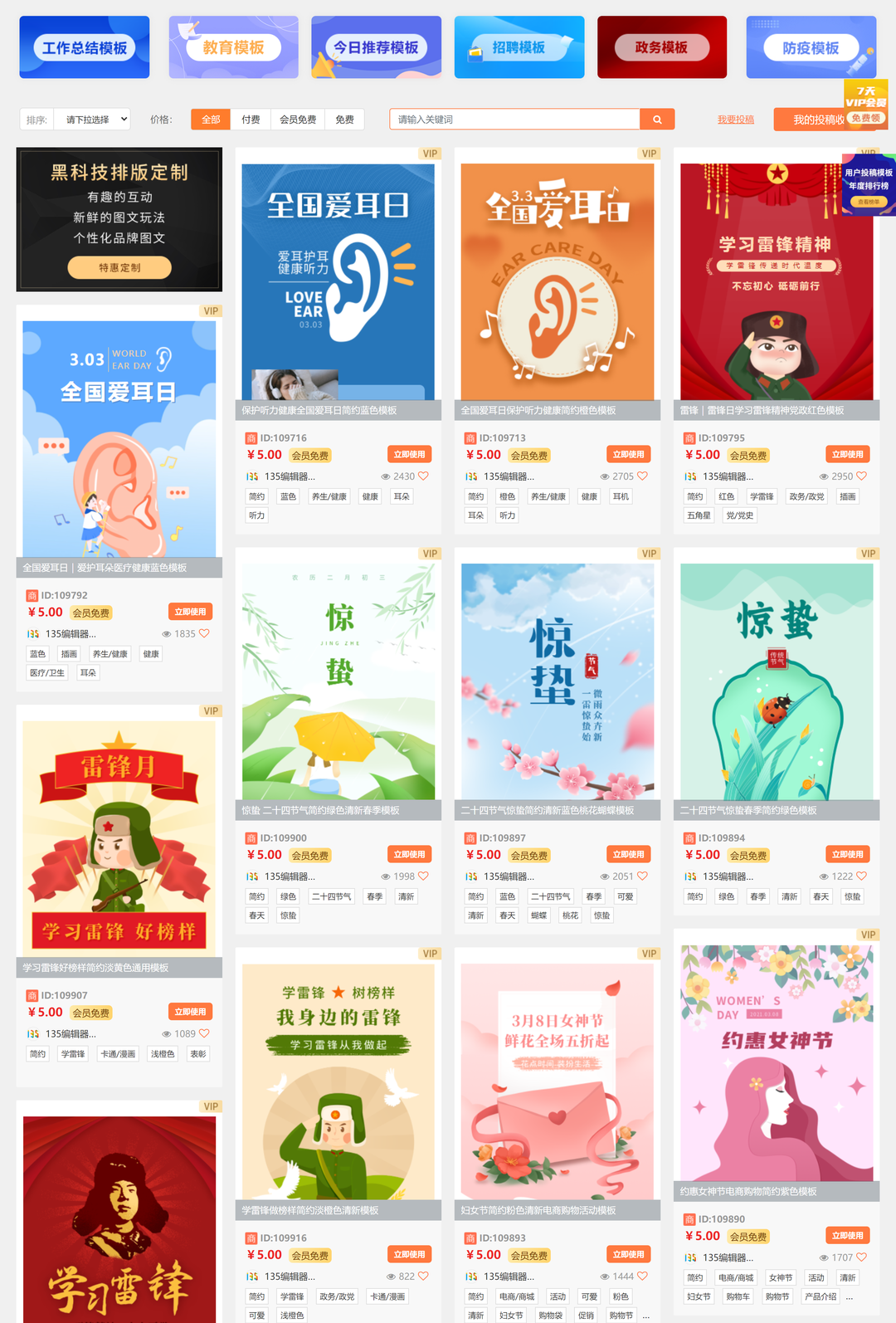The image size is (896, 1323).
Task: Favorite template ID:109795 with the heart
Action: point(861,476)
